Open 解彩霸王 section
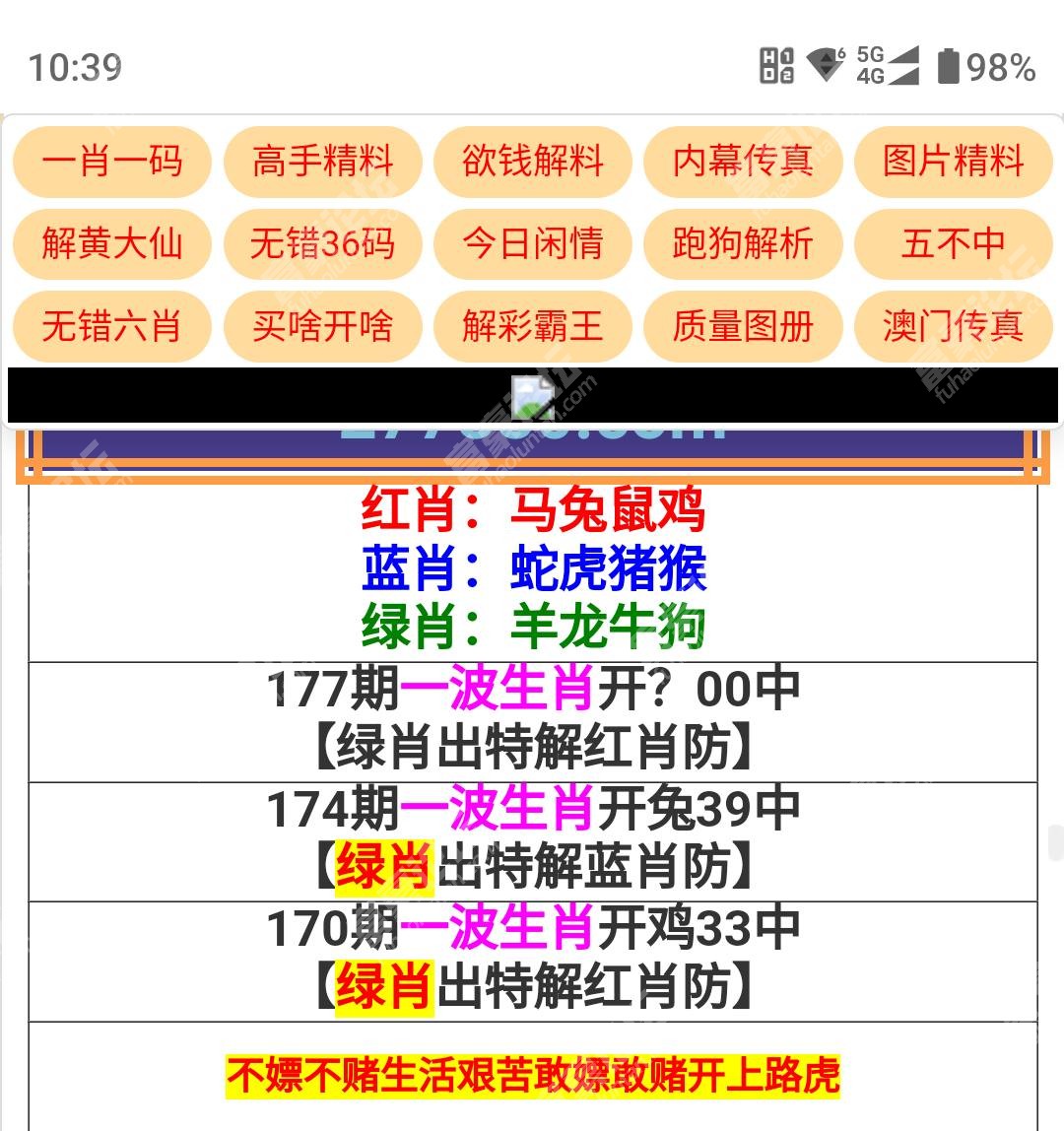The width and height of the screenshot is (1064, 1131). (x=532, y=326)
